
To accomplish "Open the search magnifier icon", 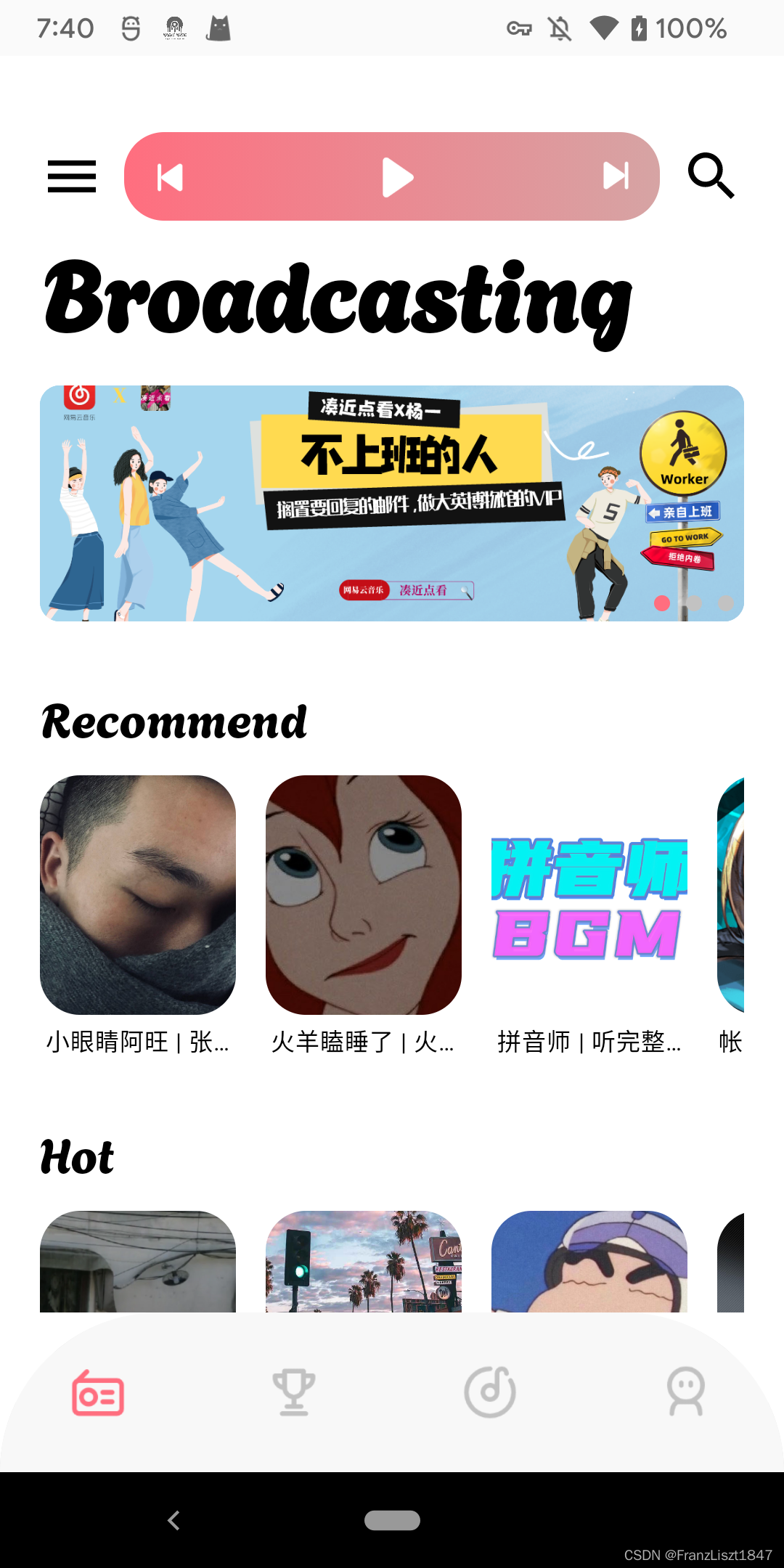I will tap(711, 176).
